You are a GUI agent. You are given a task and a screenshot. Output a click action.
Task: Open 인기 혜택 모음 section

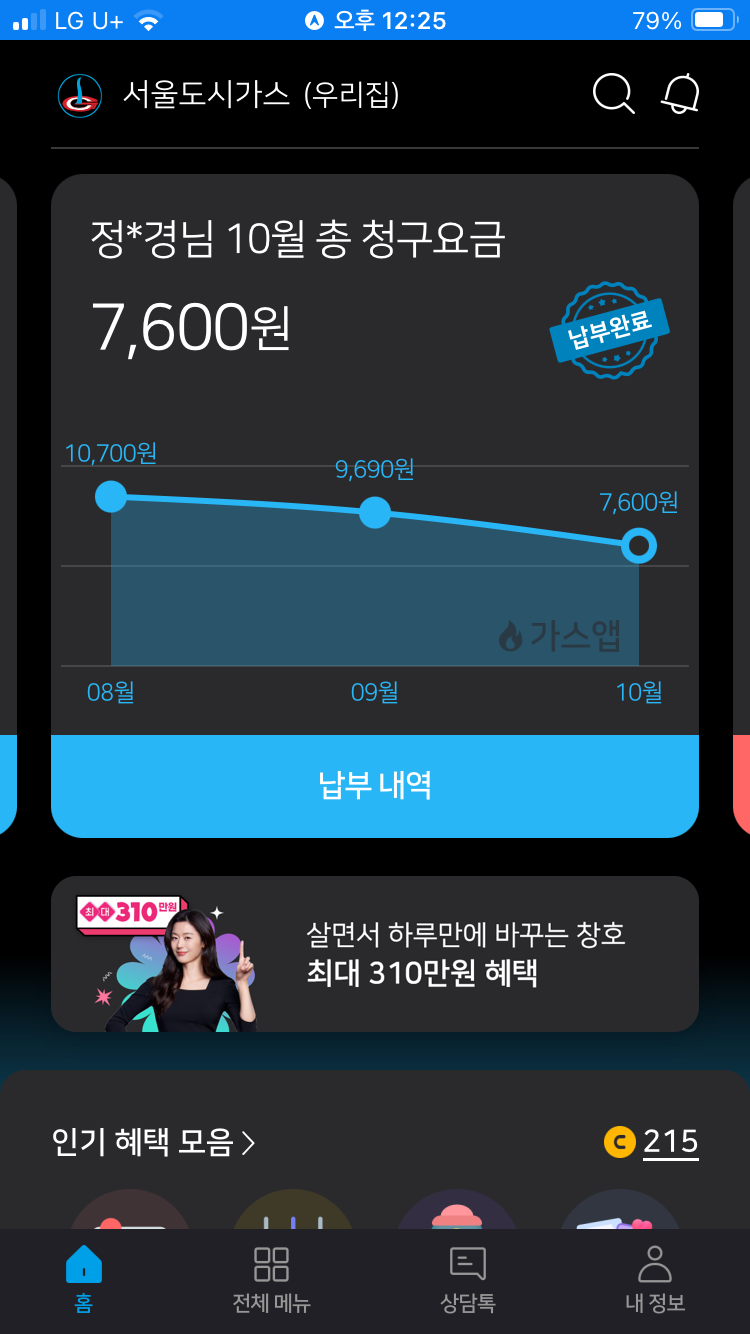[x=154, y=1142]
